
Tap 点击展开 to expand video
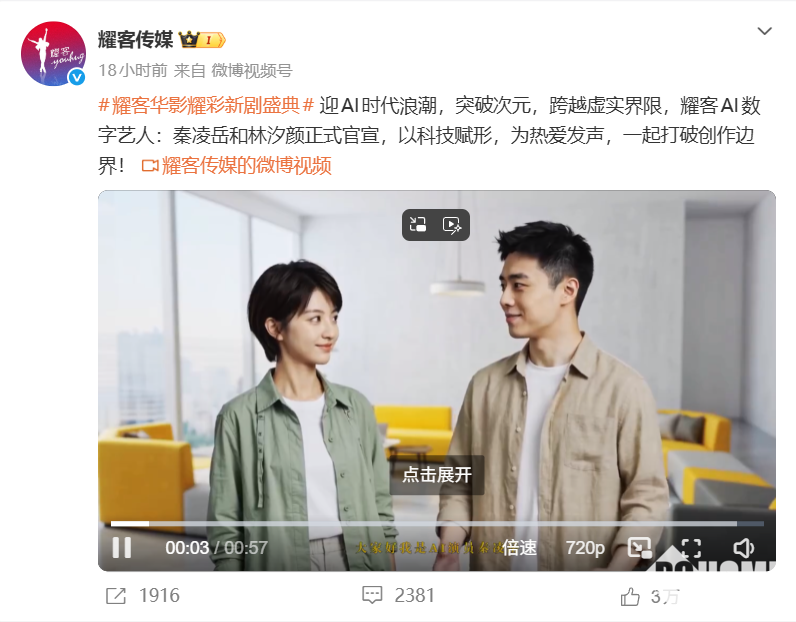coord(436,475)
